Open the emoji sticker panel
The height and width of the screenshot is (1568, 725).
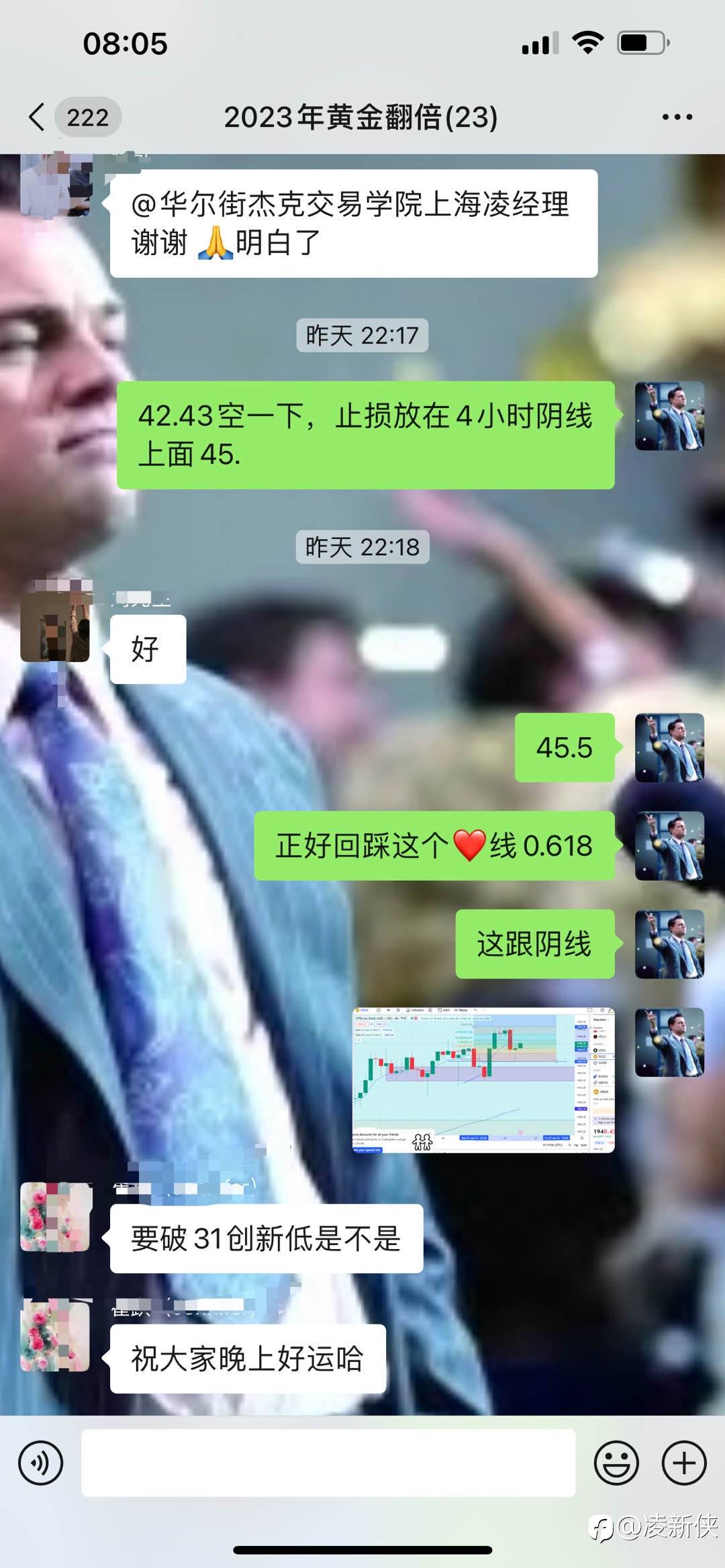pos(616,1463)
